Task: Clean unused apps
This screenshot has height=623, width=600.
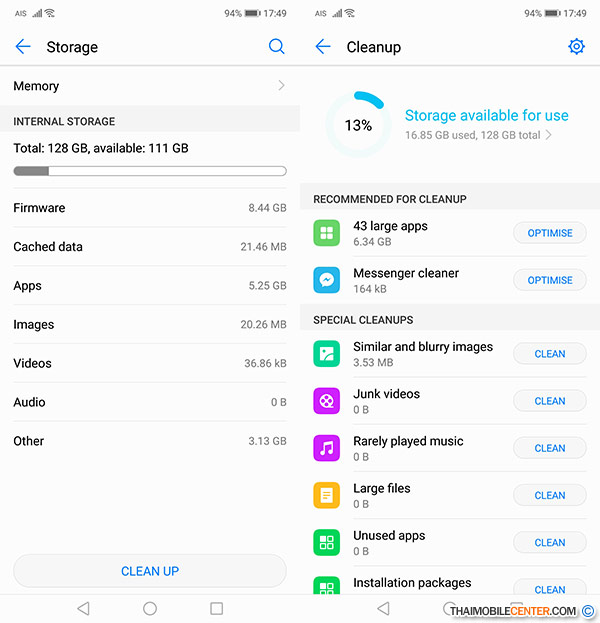Action: tap(550, 542)
